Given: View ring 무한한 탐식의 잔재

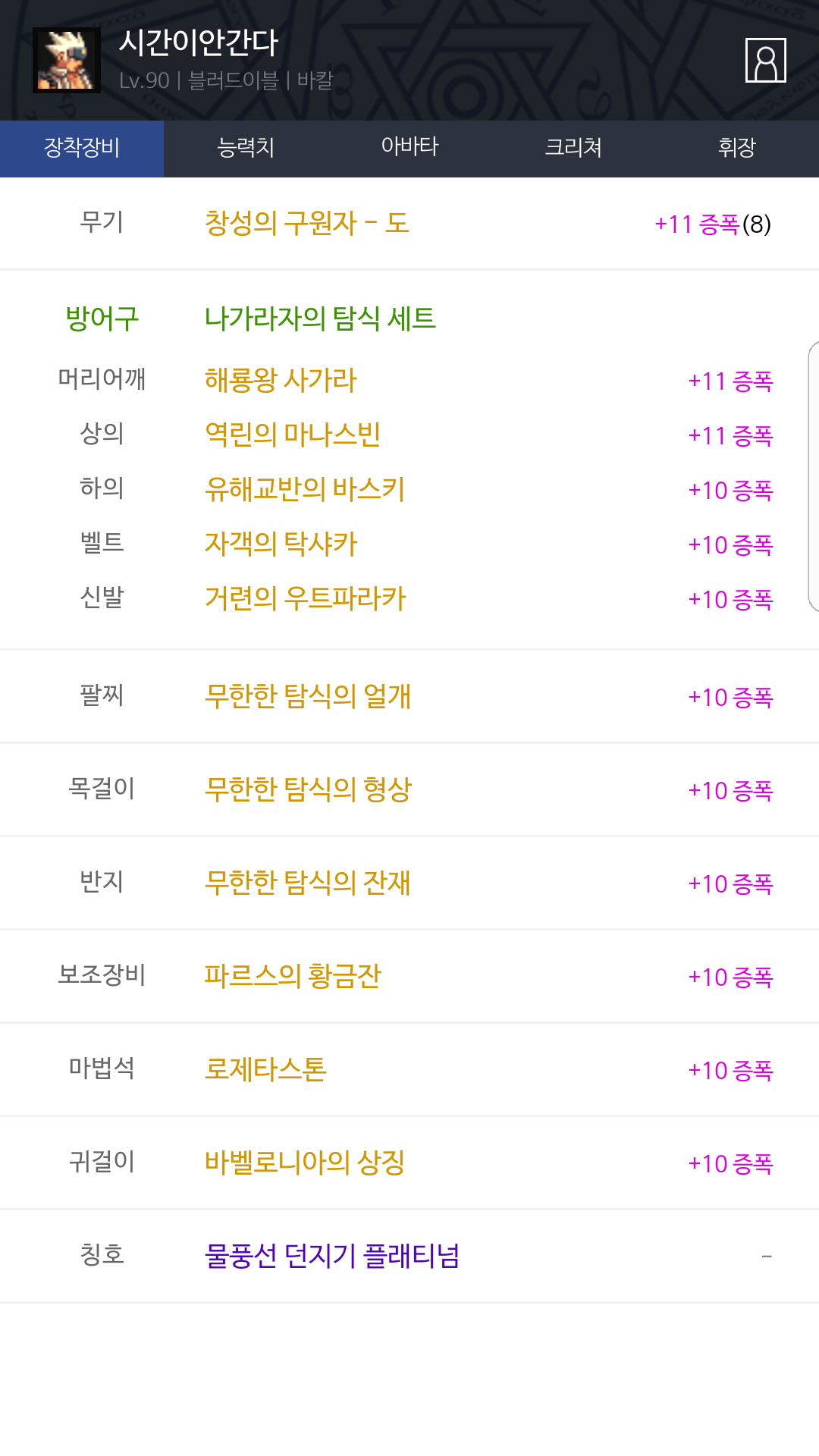Looking at the screenshot, I should (308, 883).
